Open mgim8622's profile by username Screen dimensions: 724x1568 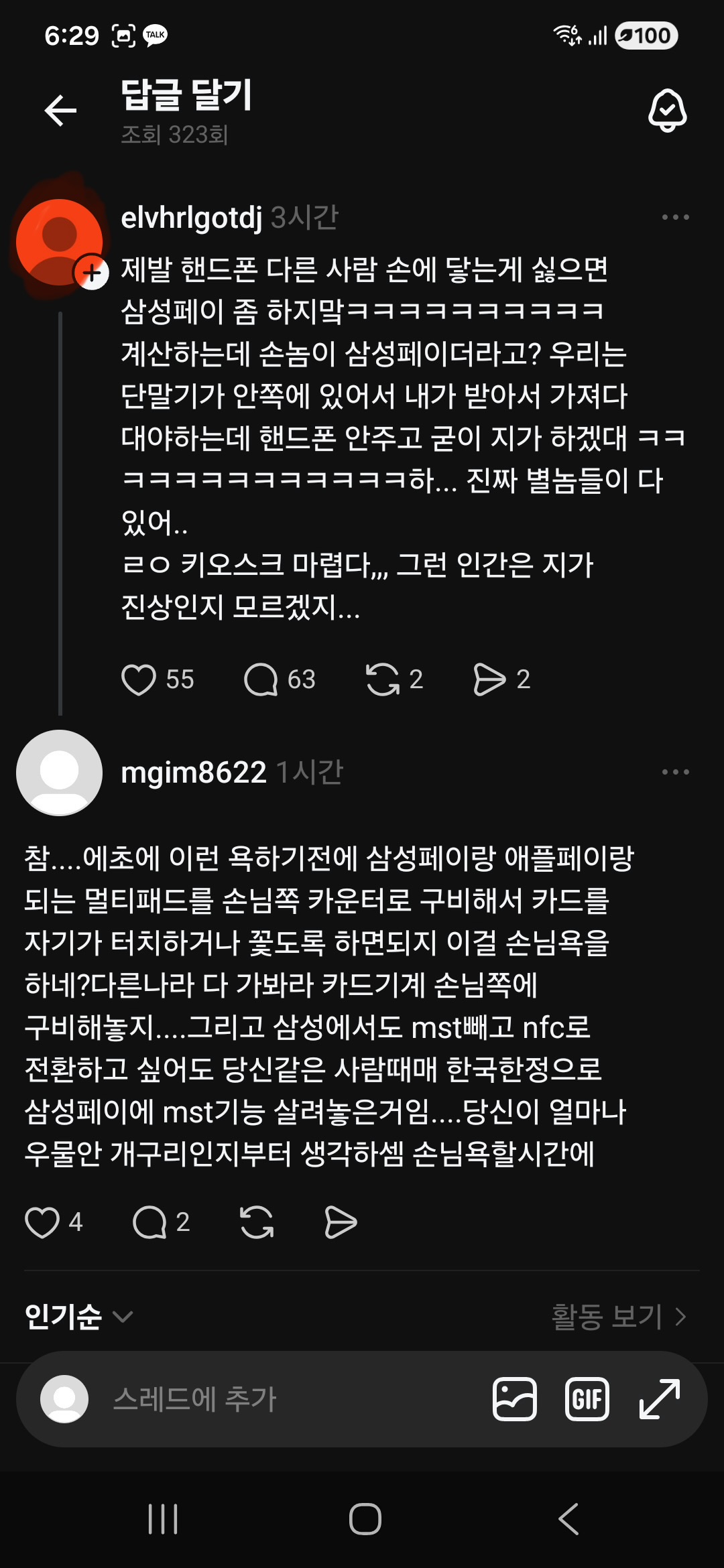[x=193, y=773]
